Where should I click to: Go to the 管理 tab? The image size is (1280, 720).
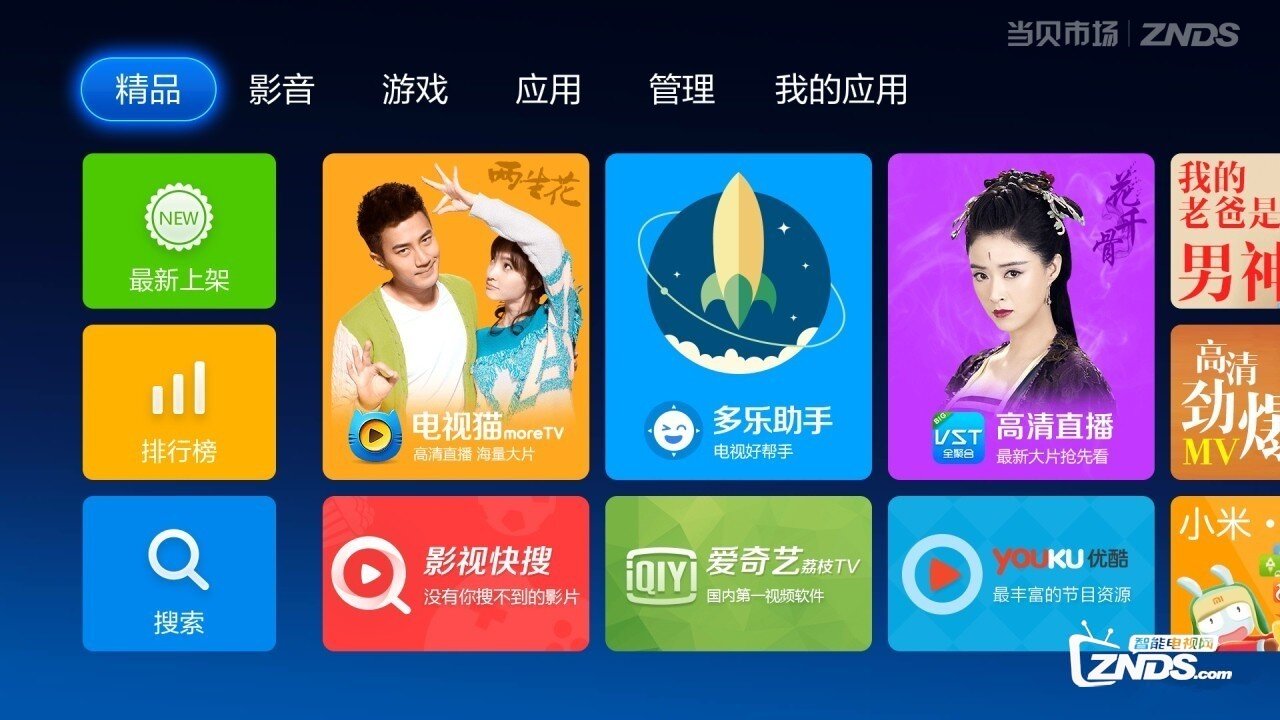pos(681,90)
